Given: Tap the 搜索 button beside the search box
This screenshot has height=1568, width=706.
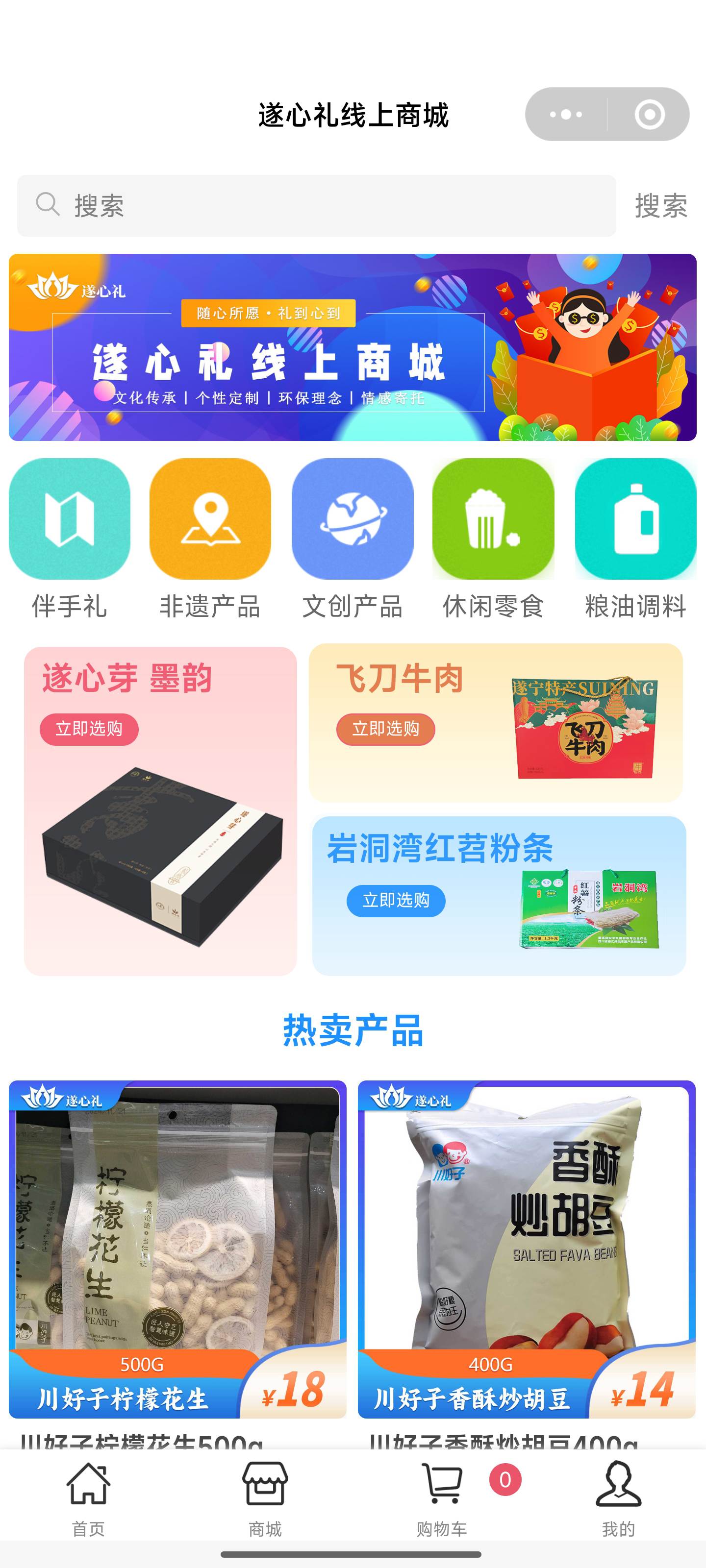Looking at the screenshot, I should (660, 206).
